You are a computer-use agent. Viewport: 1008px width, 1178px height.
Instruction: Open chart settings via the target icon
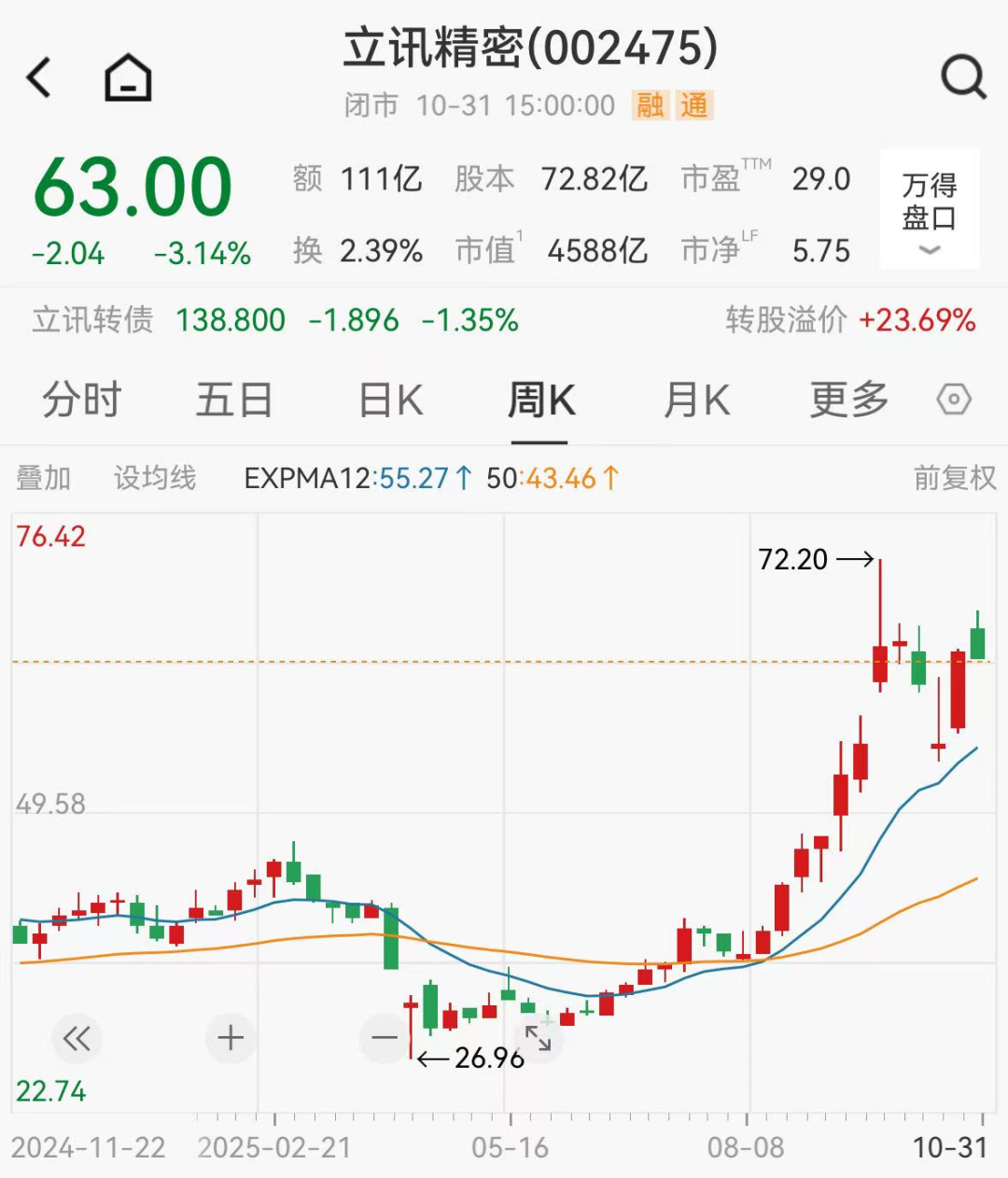(954, 400)
